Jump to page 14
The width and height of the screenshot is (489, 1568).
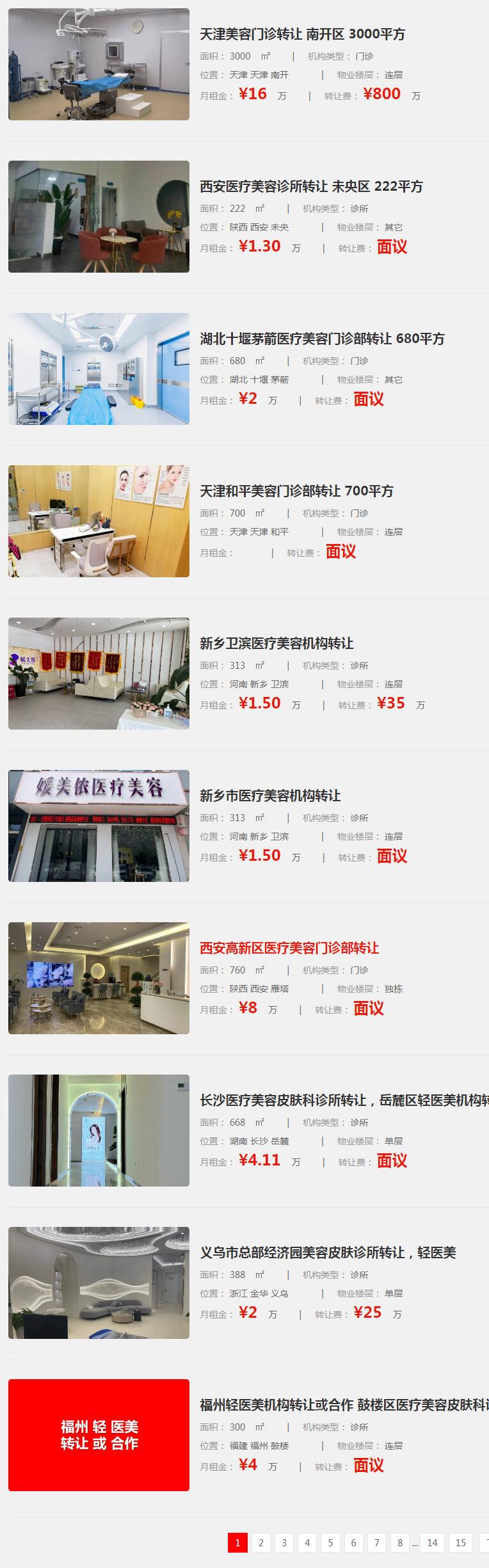click(432, 1543)
